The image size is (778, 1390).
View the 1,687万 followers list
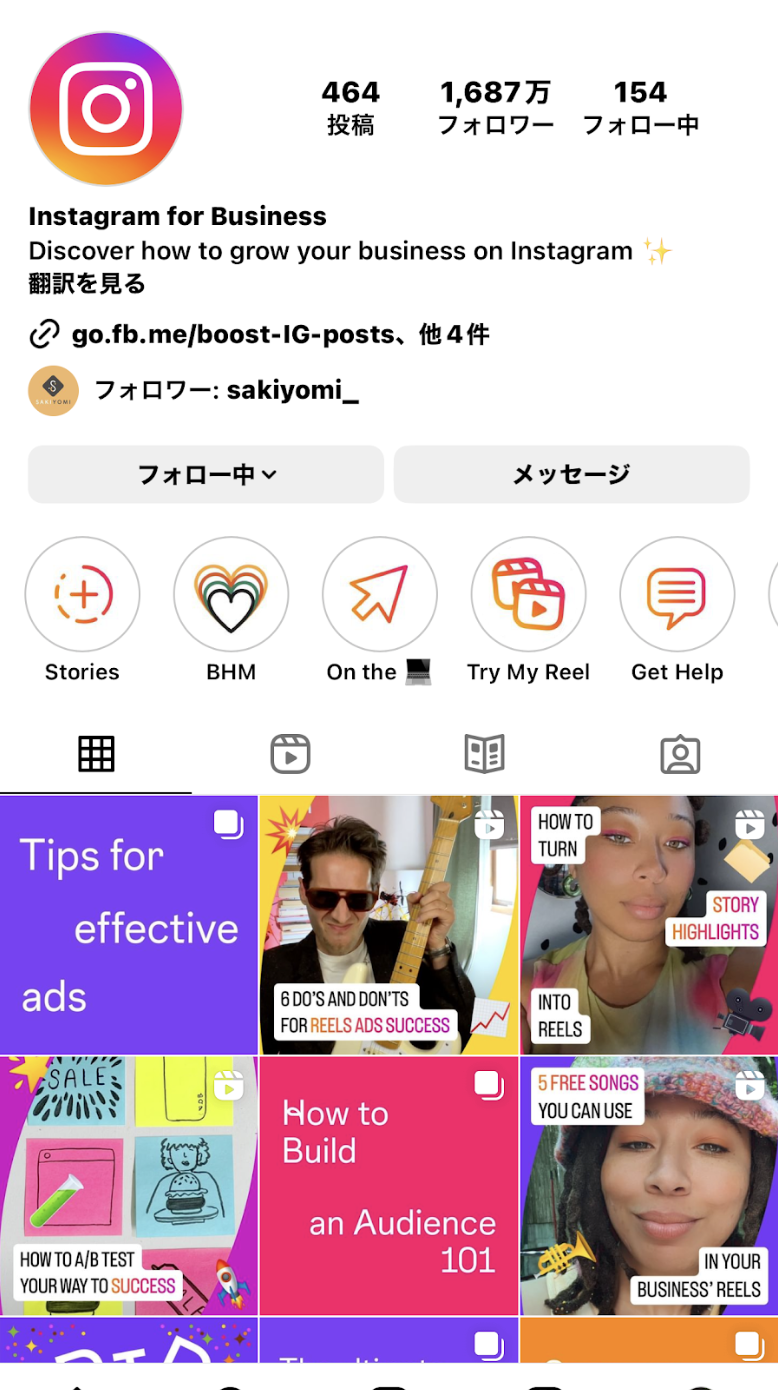click(x=495, y=107)
